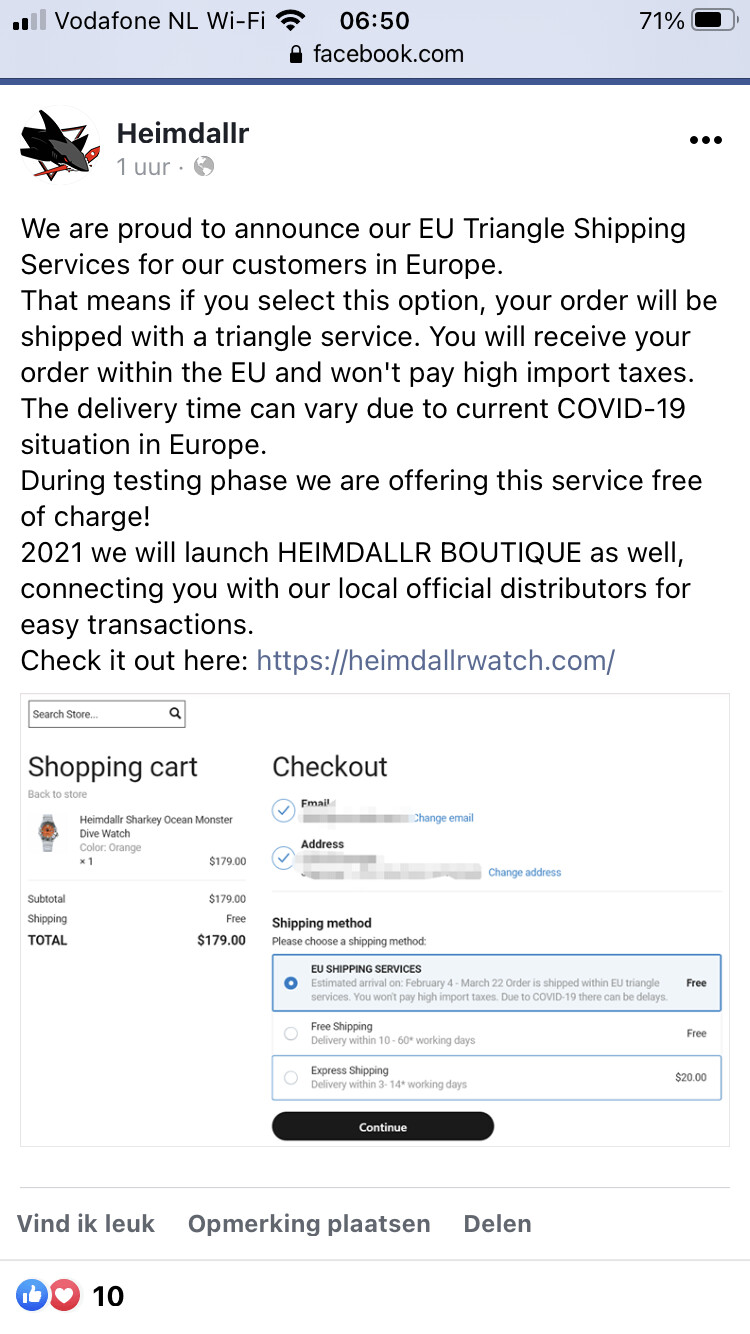Tap the facebook.com address bar
750x1334 pixels.
[x=375, y=54]
